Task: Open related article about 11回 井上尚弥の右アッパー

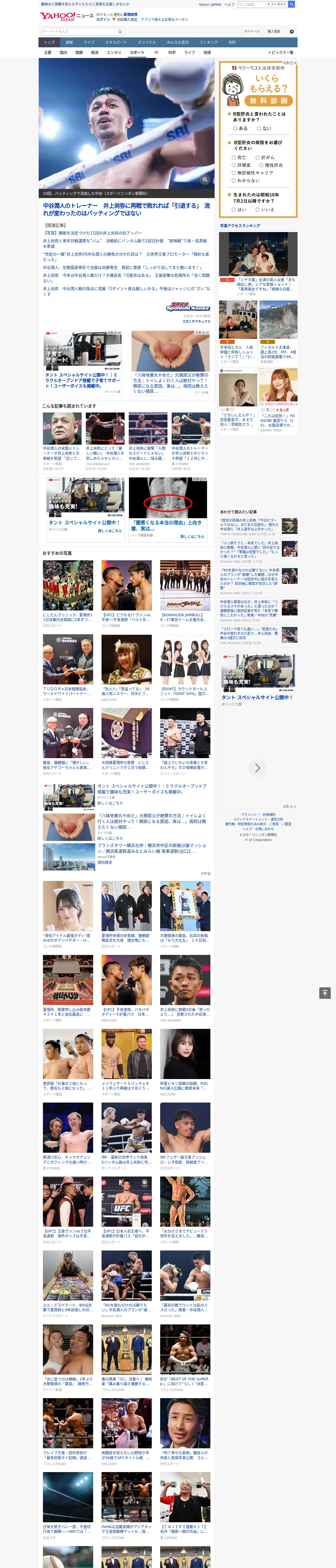Action: (x=92, y=233)
